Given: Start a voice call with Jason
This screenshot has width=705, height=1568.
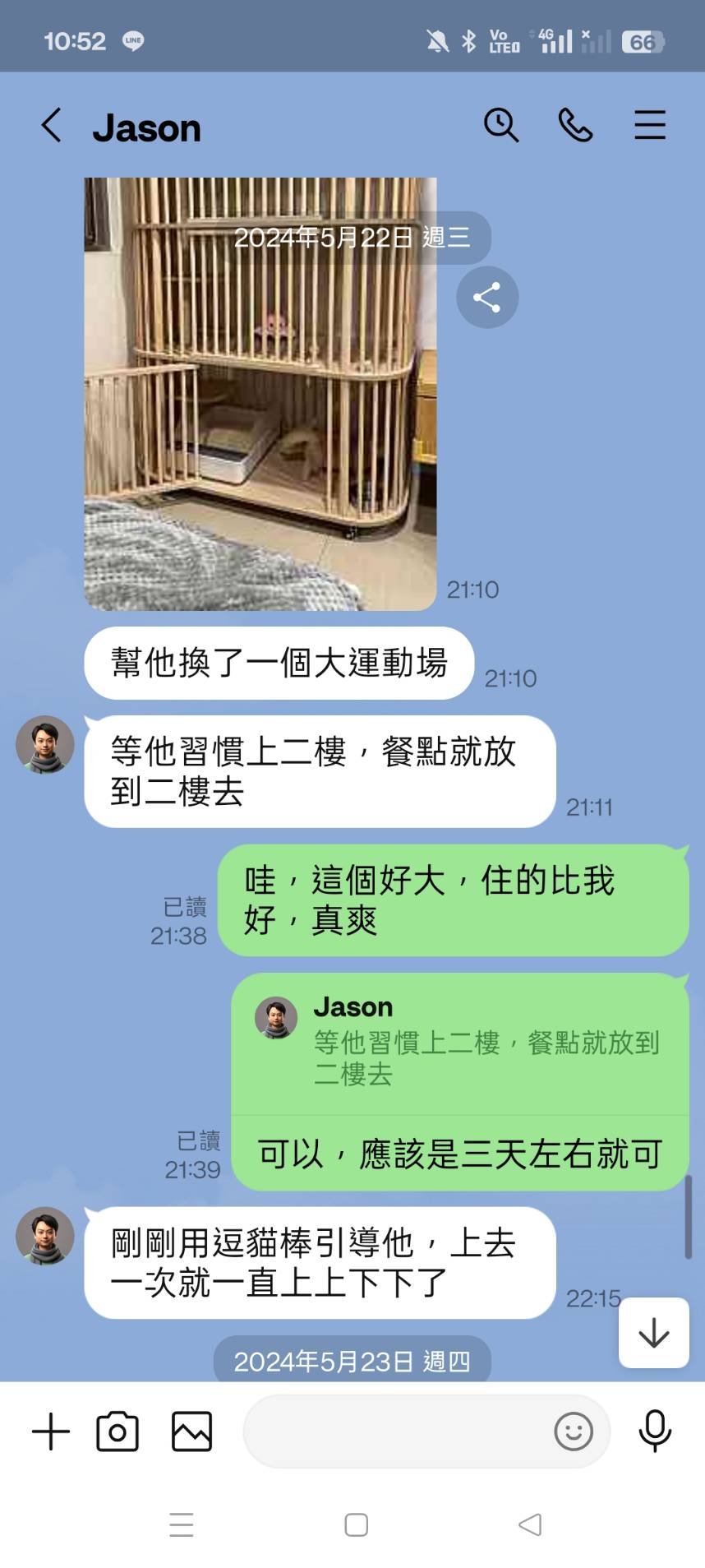Looking at the screenshot, I should pyautogui.click(x=575, y=126).
